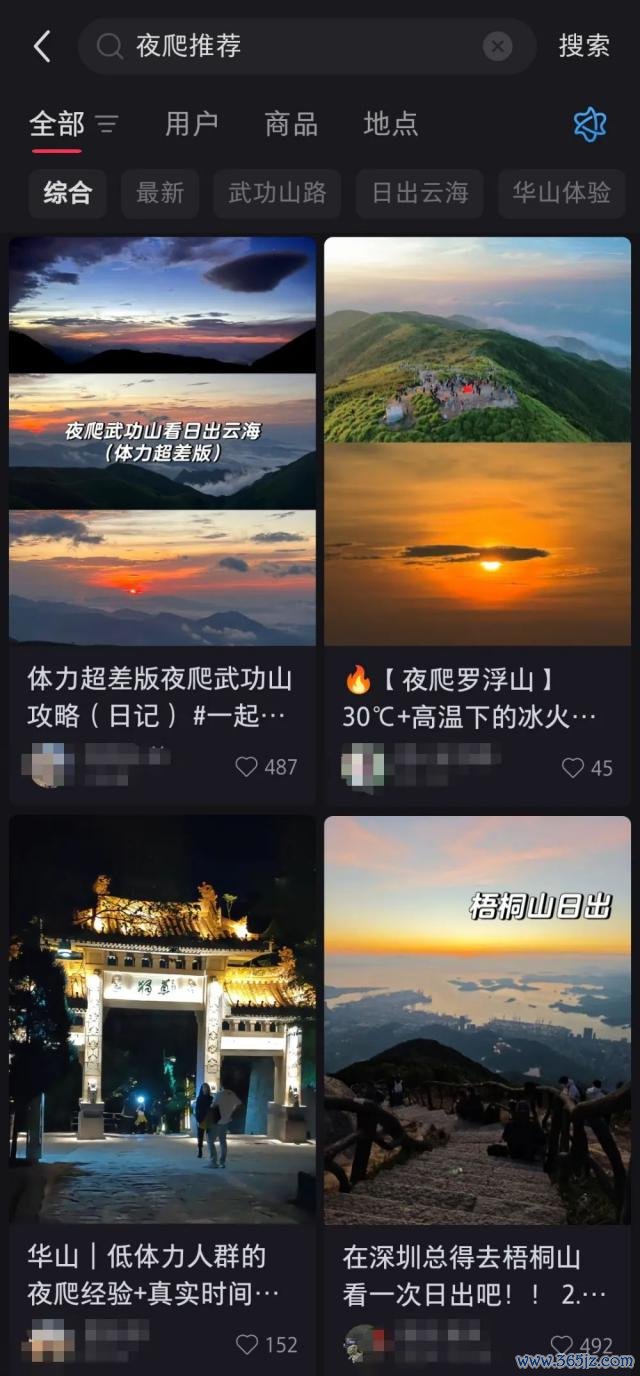Filter by the 日出云海 chip
This screenshot has width=640, height=1376.
[x=420, y=193]
